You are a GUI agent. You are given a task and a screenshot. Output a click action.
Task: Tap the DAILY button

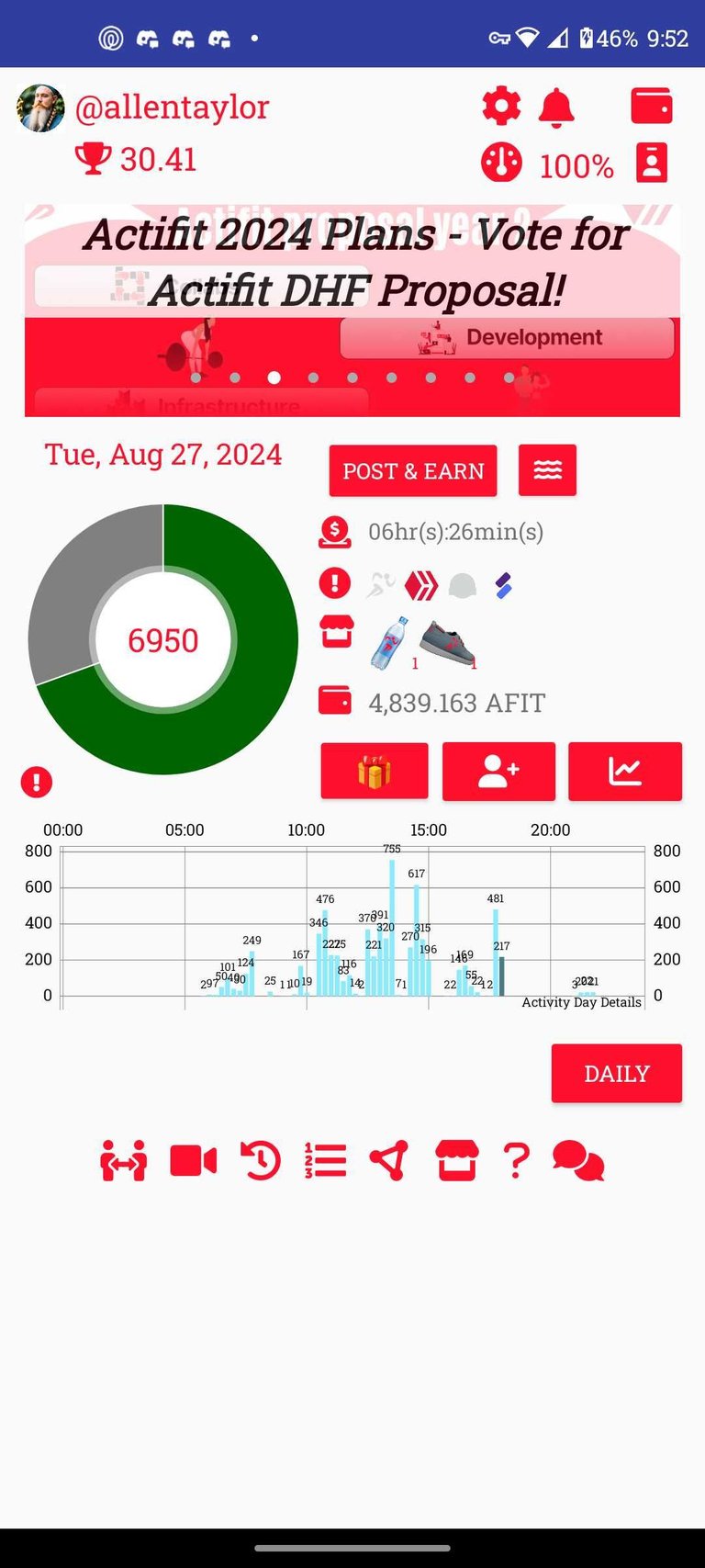coord(617,1073)
